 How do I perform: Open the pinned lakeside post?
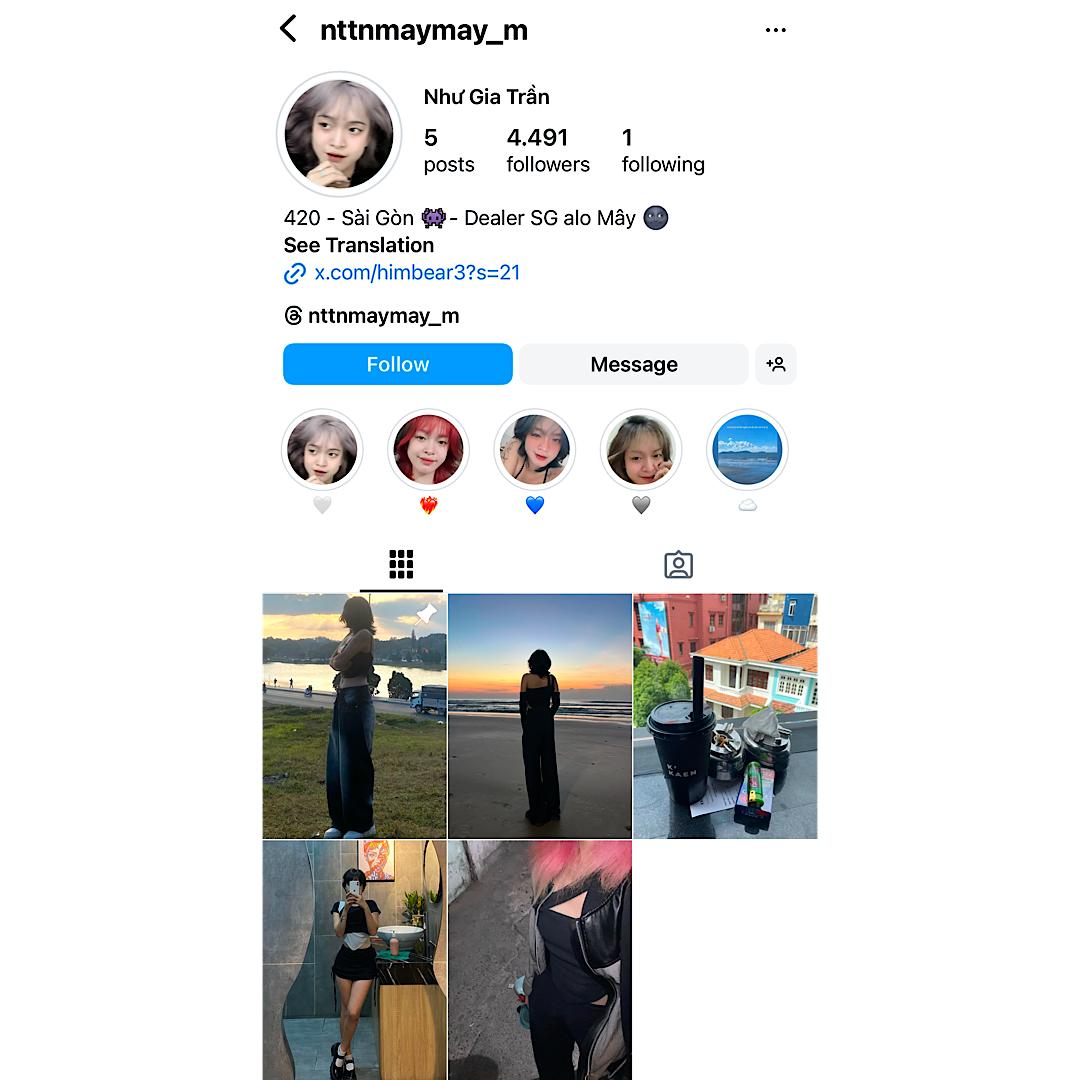354,716
